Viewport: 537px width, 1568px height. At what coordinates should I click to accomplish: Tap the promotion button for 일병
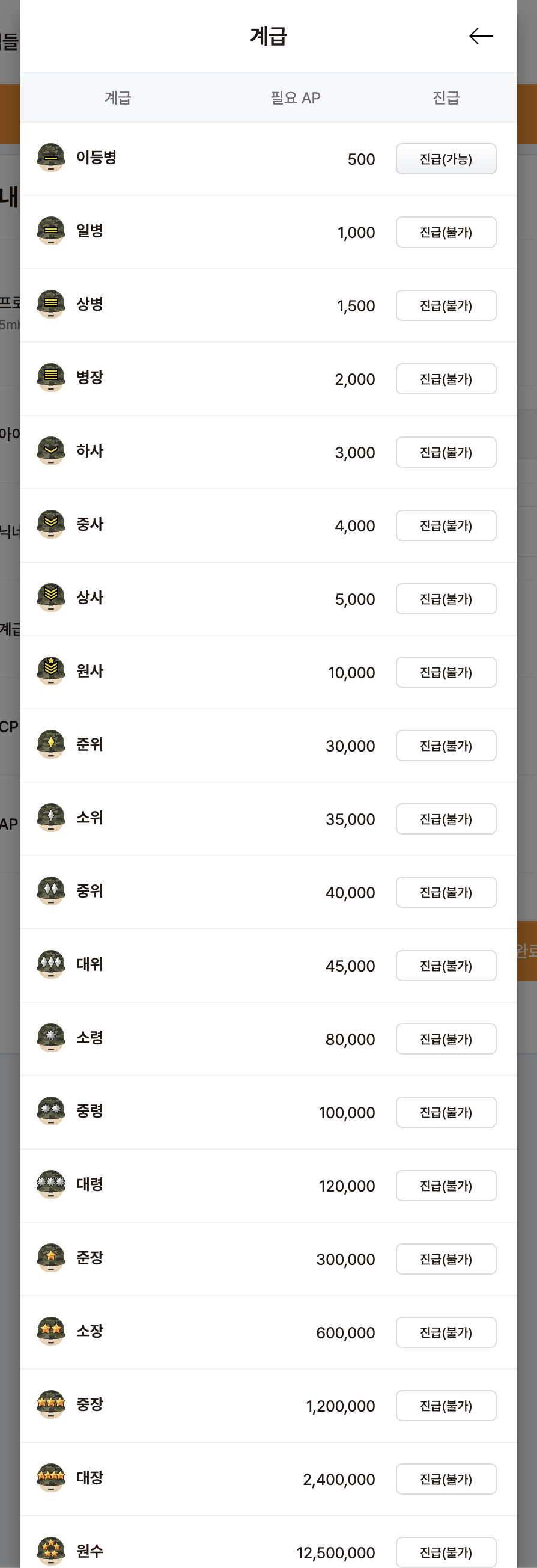(x=446, y=232)
